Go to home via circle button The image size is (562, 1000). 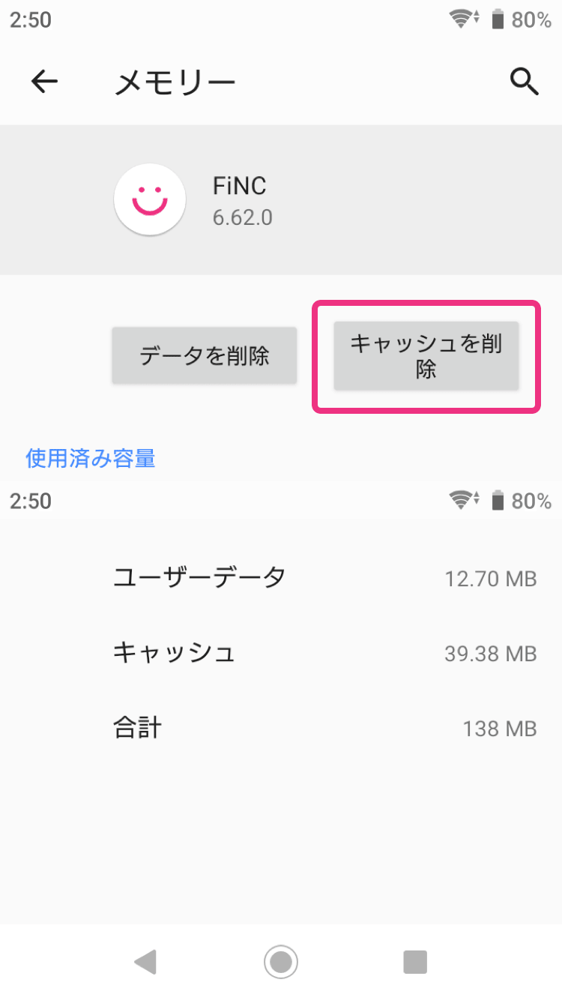click(281, 961)
